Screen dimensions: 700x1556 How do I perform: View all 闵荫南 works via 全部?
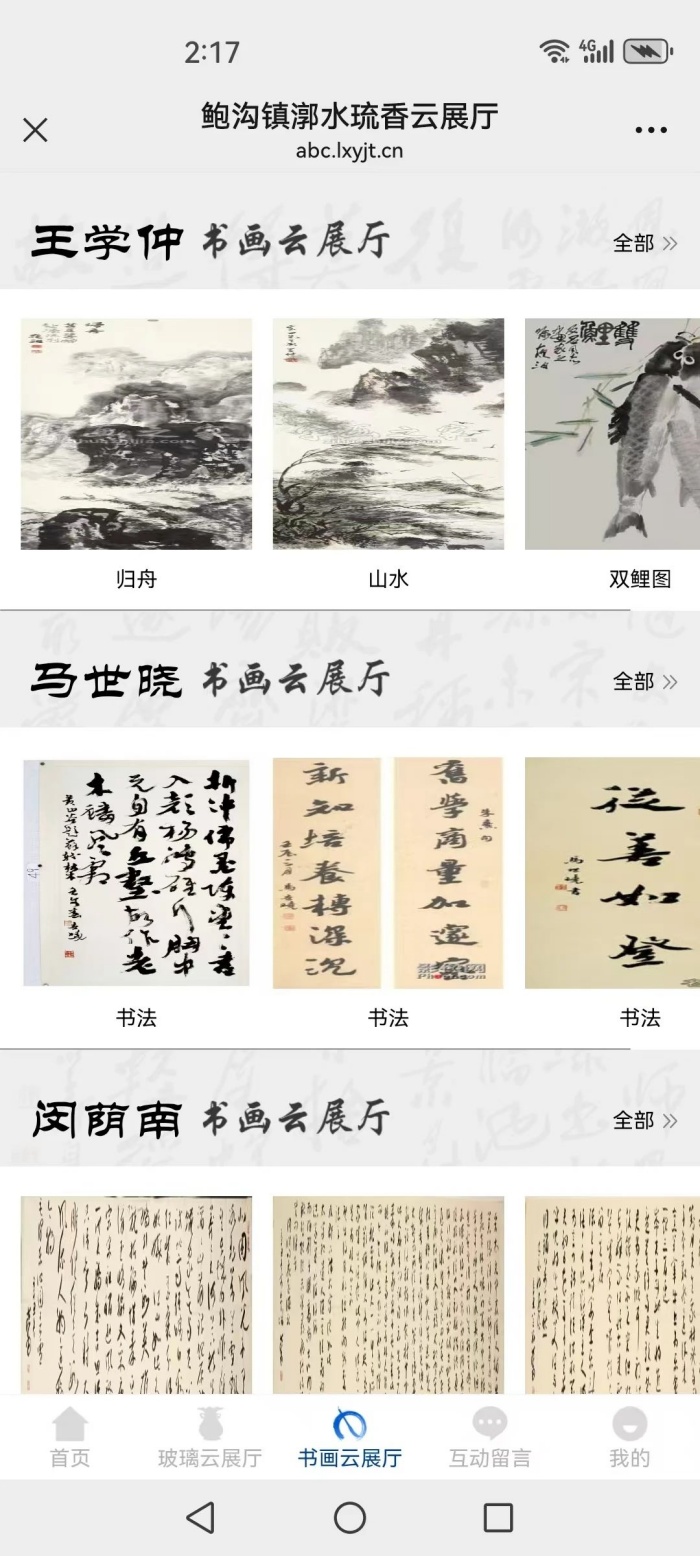644,1120
